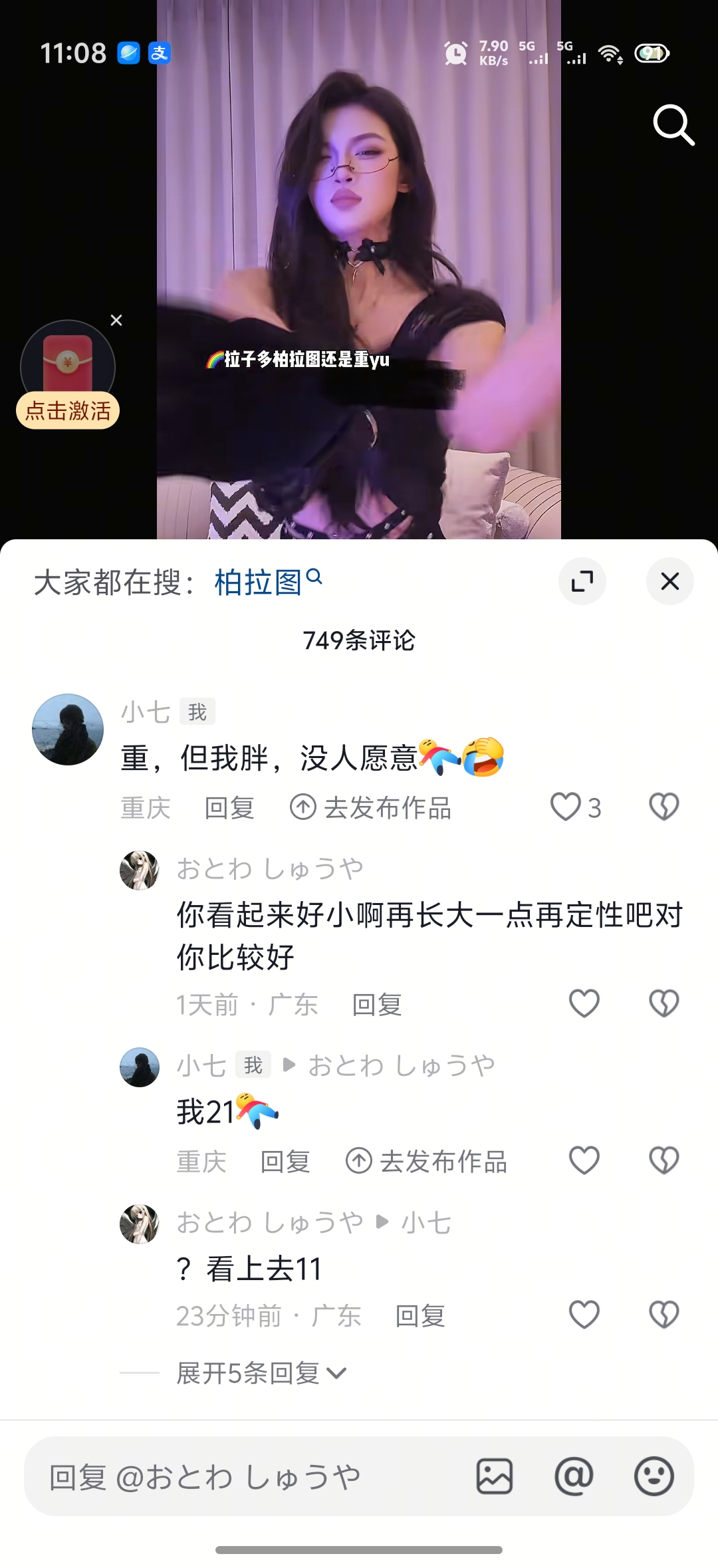Viewport: 718px width, 1568px height.
Task: Tap 去发布作品 under the top comment
Action: tap(371, 808)
